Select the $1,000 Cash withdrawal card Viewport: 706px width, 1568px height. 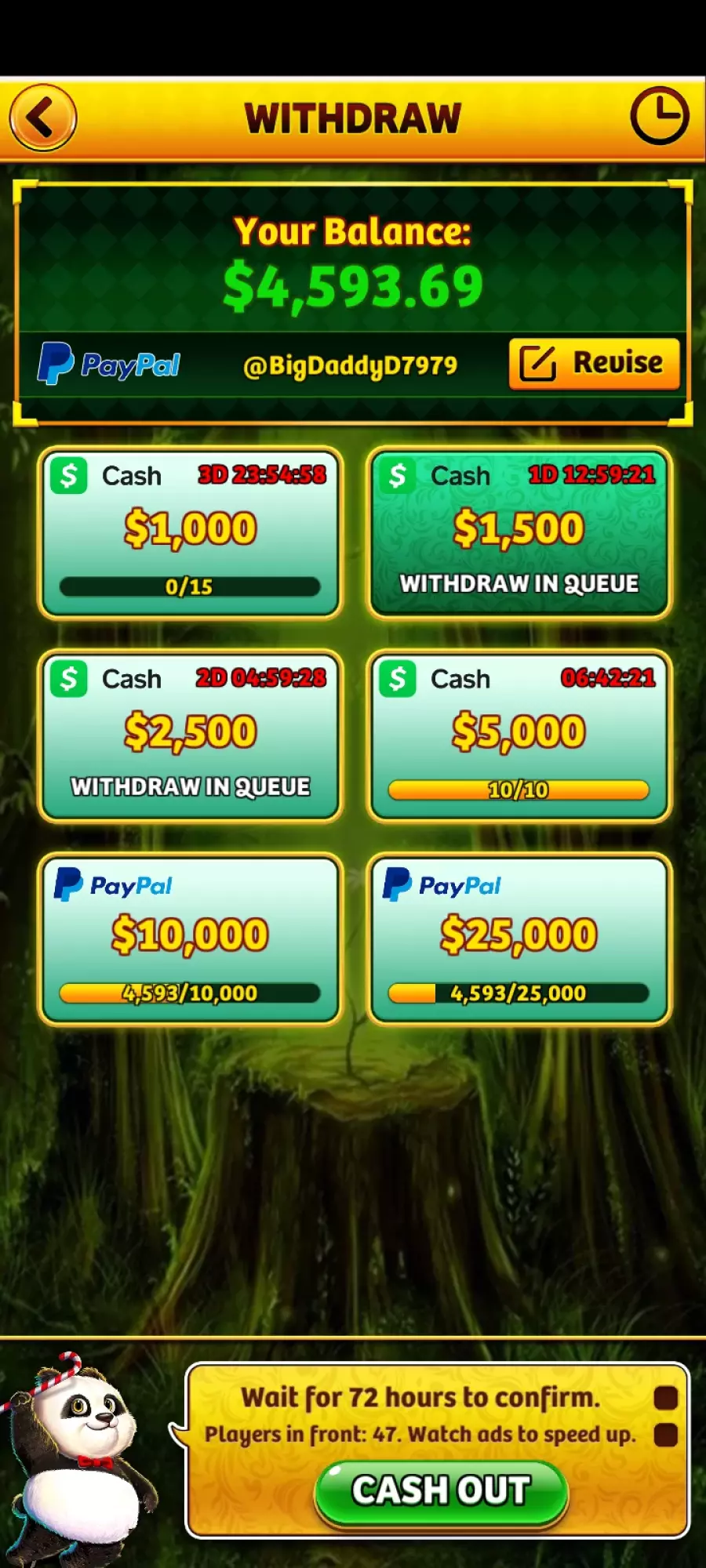point(190,532)
